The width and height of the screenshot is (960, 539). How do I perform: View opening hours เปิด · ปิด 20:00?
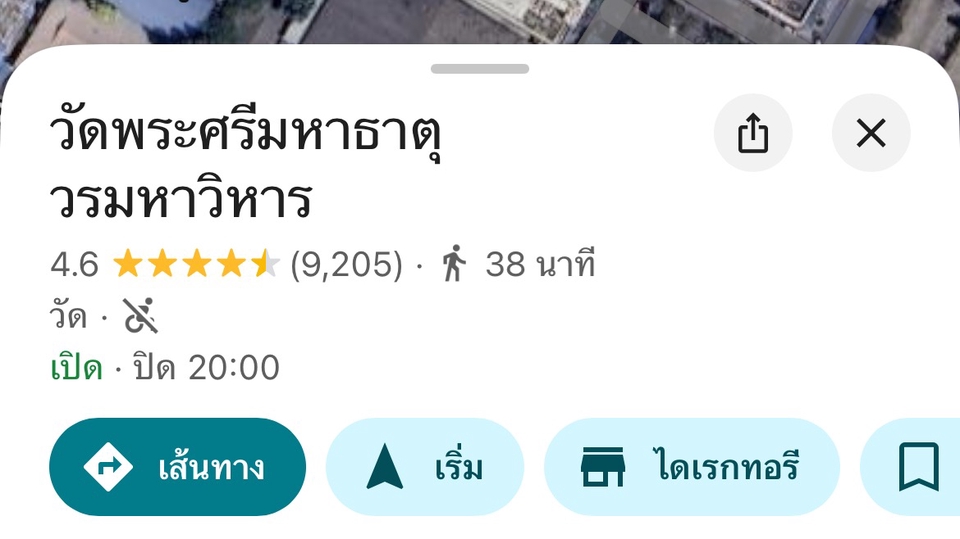(165, 368)
